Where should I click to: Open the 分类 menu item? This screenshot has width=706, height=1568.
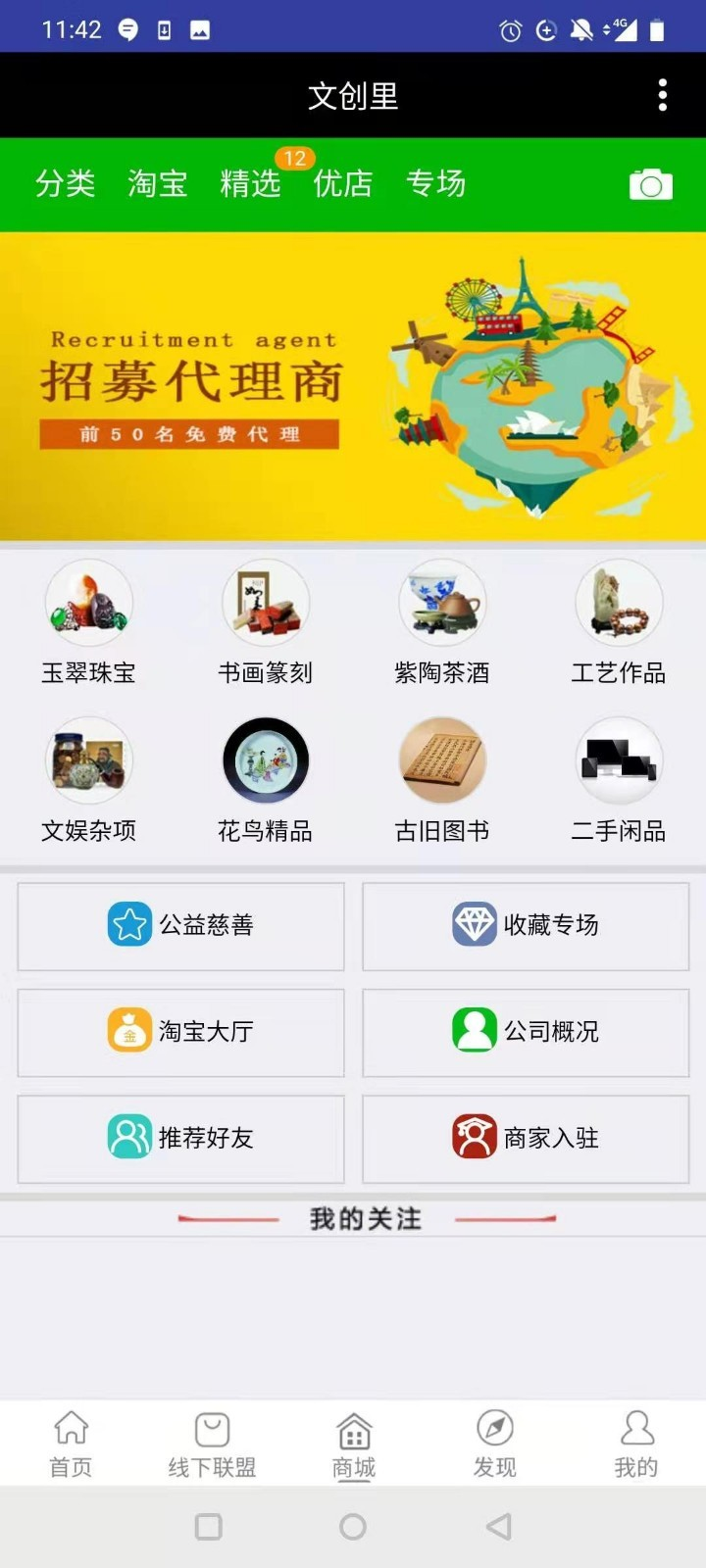[64, 183]
